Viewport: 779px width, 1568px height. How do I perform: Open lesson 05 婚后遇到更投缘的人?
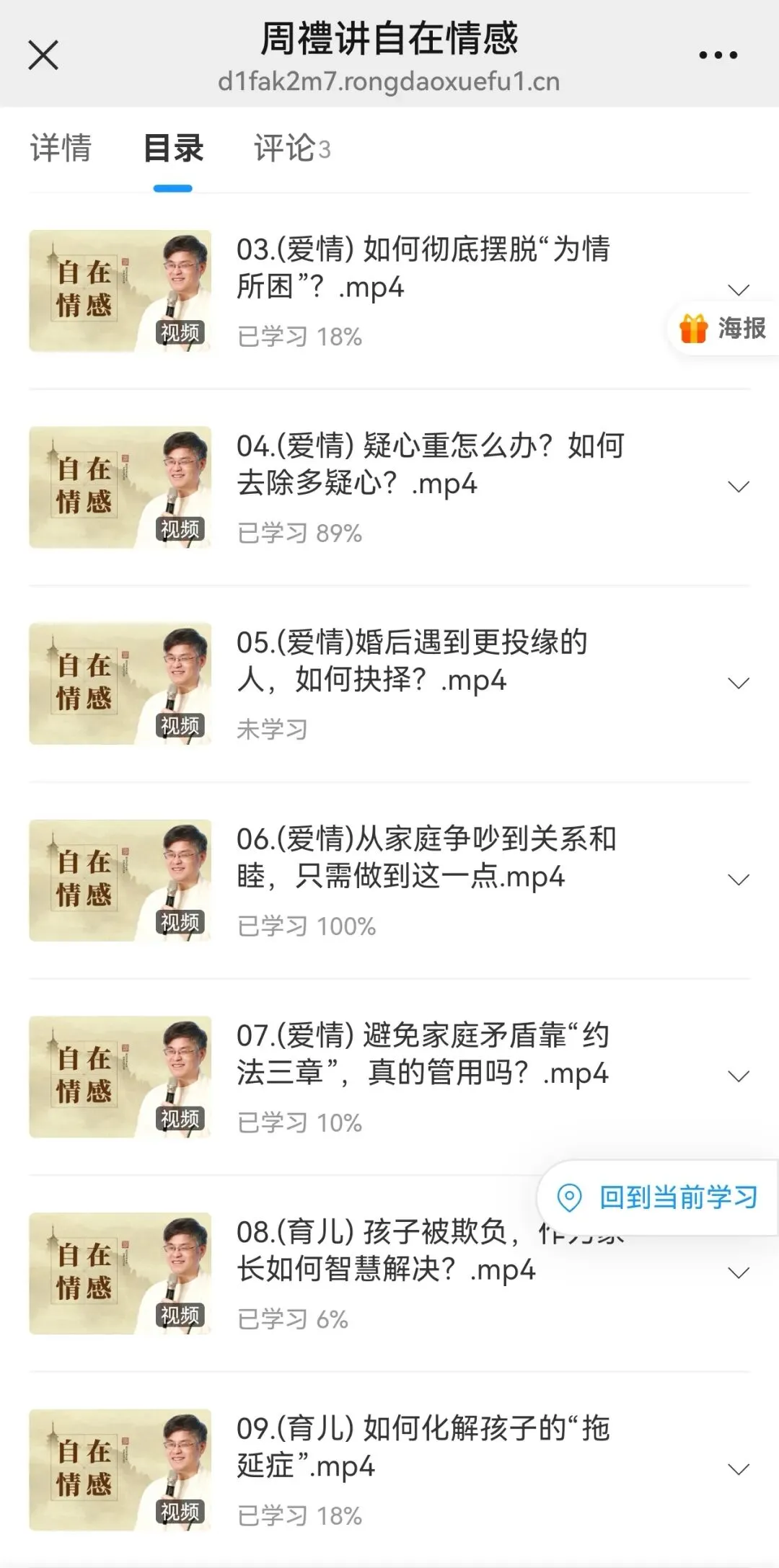coord(411,661)
